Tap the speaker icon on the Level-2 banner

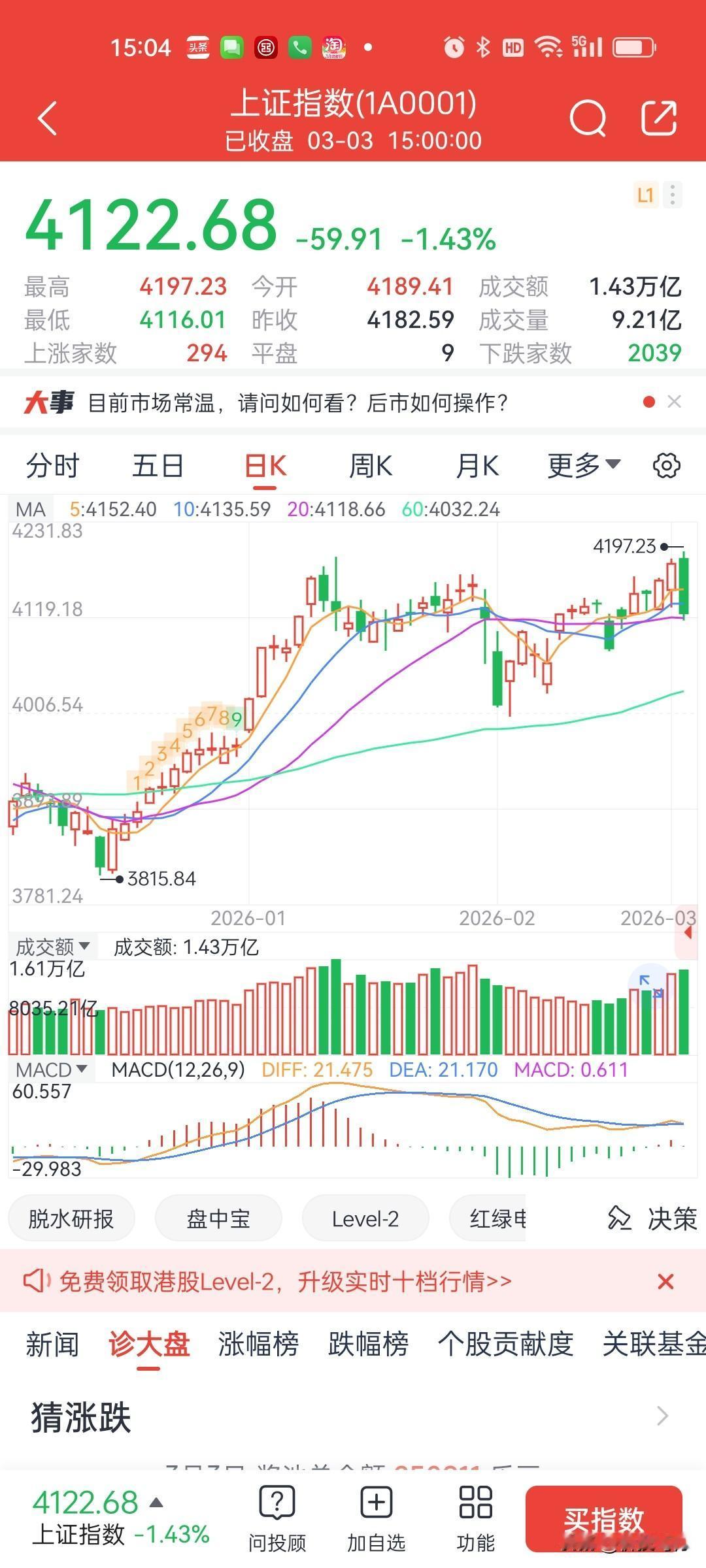(x=37, y=1282)
